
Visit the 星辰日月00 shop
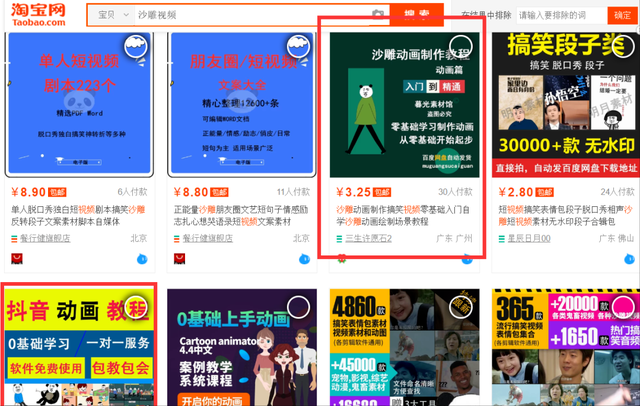click(536, 238)
